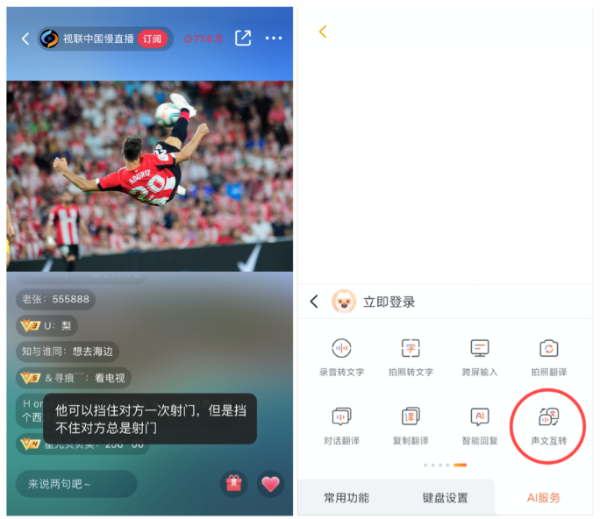Open the live stream overflow menu

273,38
